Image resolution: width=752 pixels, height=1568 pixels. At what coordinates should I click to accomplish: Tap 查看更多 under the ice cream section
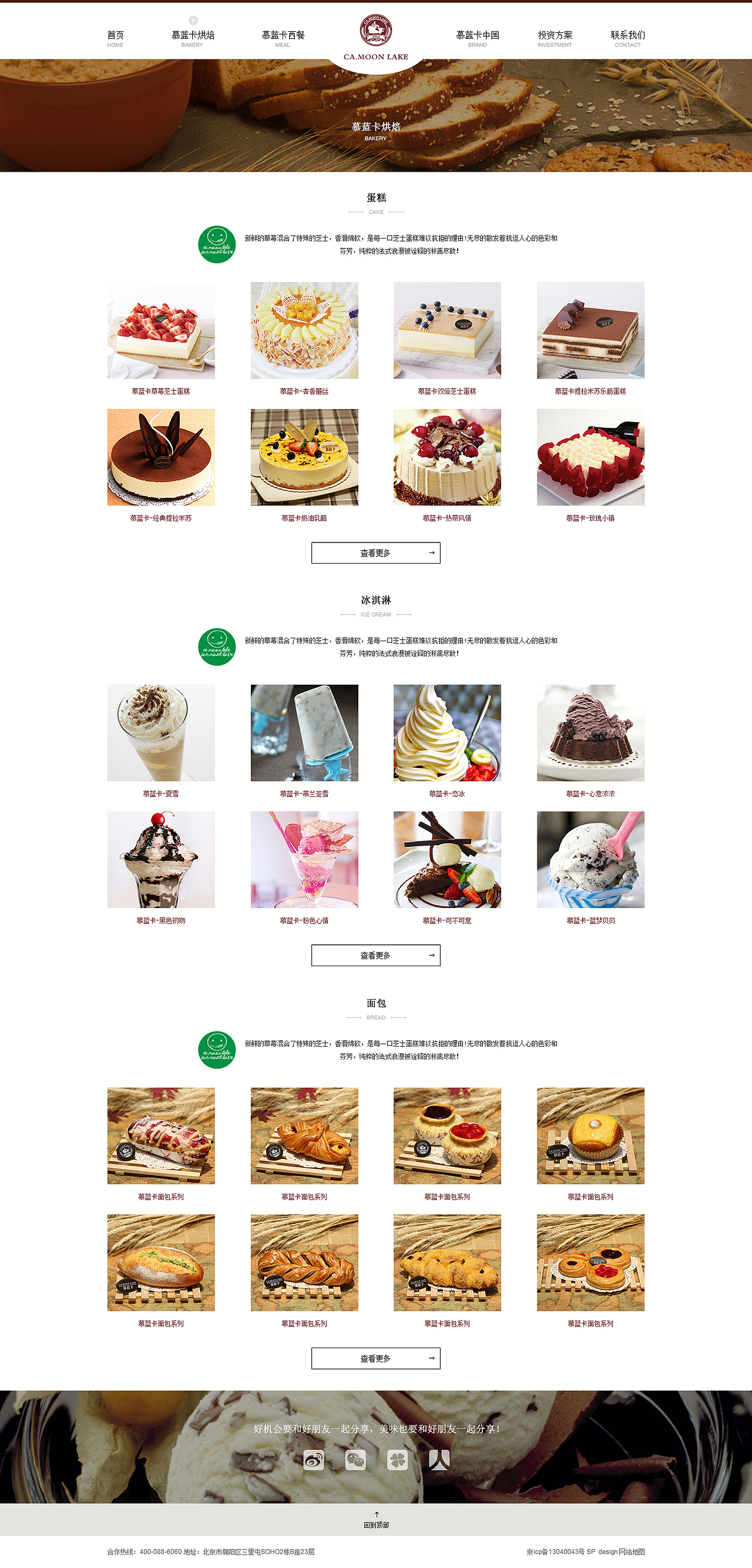click(x=375, y=955)
